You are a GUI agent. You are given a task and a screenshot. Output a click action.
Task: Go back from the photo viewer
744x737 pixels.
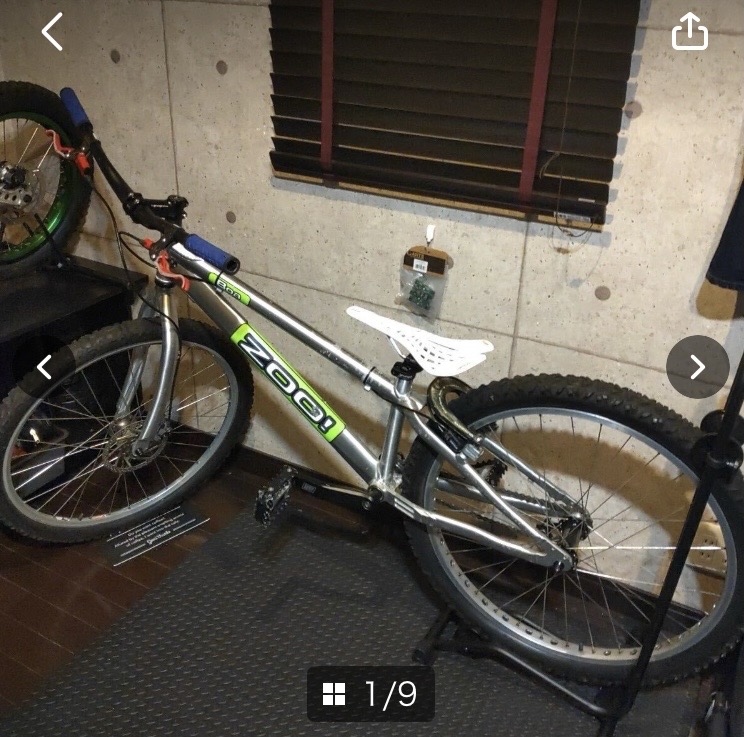[x=52, y=32]
